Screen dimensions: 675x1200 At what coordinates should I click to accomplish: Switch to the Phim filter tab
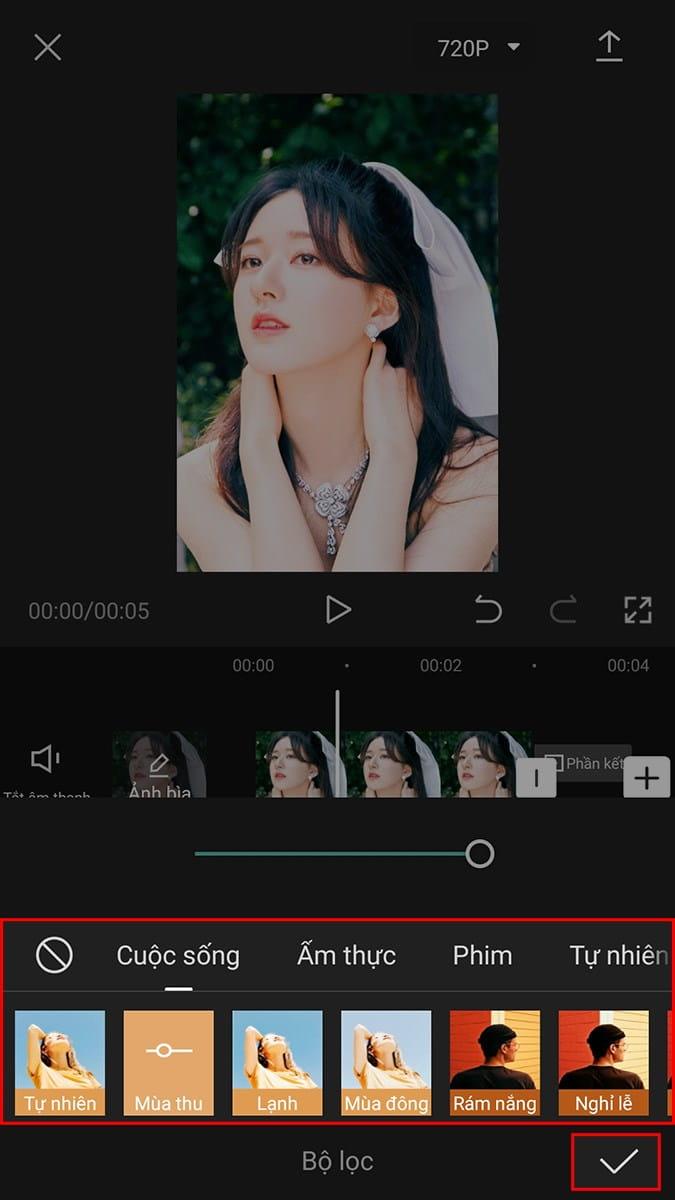(x=482, y=955)
